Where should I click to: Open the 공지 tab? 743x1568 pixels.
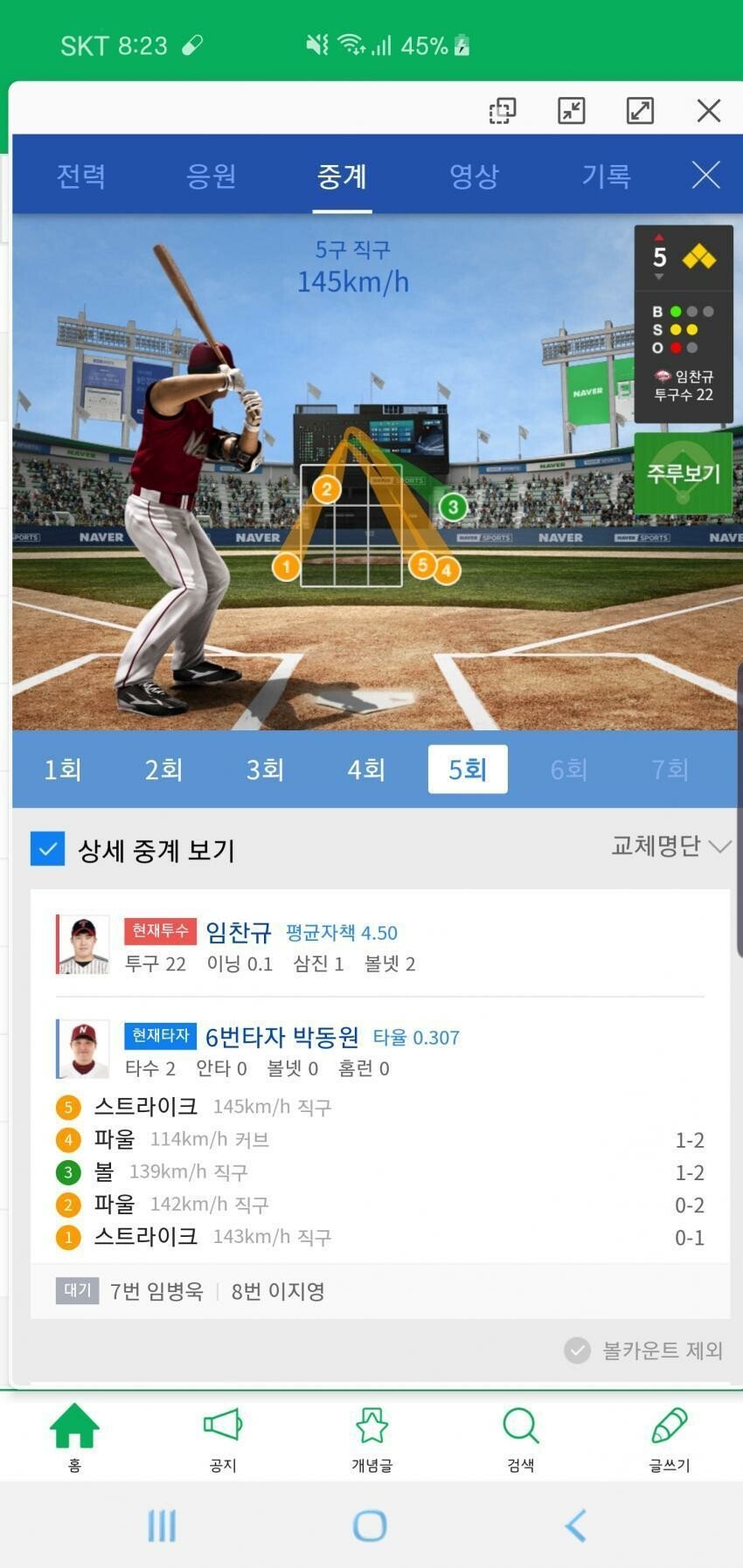[x=223, y=1438]
